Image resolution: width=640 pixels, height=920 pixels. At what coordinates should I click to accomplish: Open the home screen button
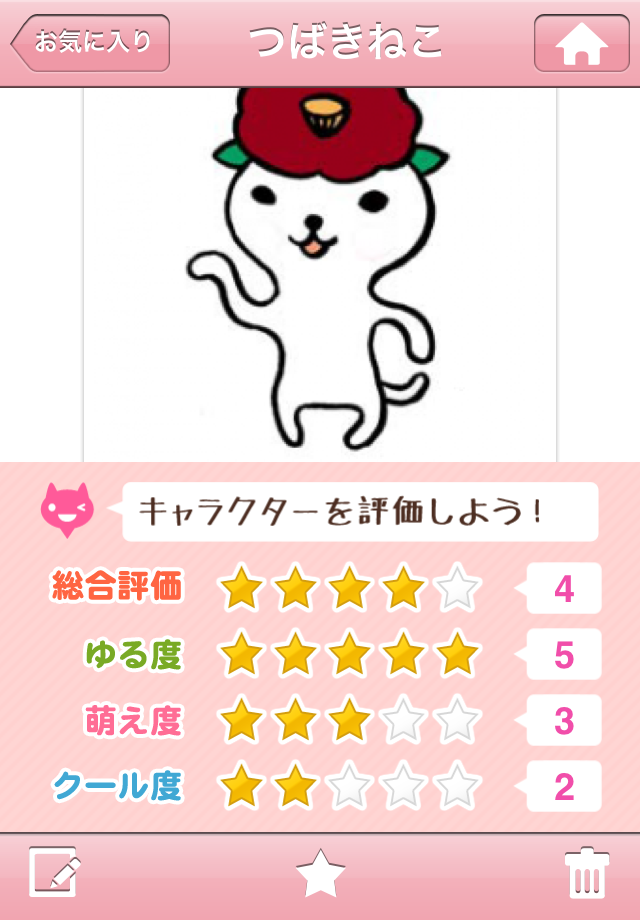(581, 43)
